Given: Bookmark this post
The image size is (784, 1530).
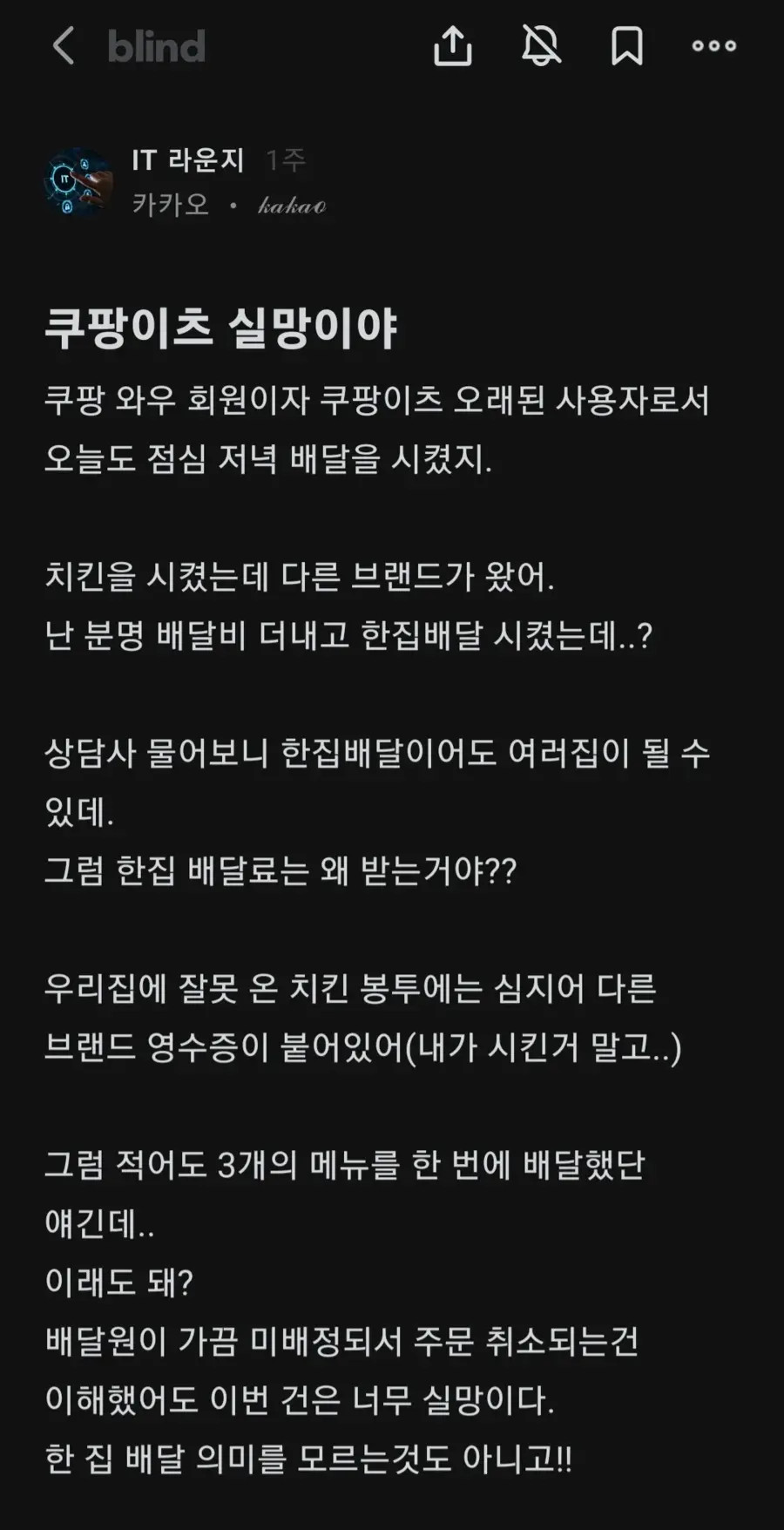Looking at the screenshot, I should coord(626,45).
